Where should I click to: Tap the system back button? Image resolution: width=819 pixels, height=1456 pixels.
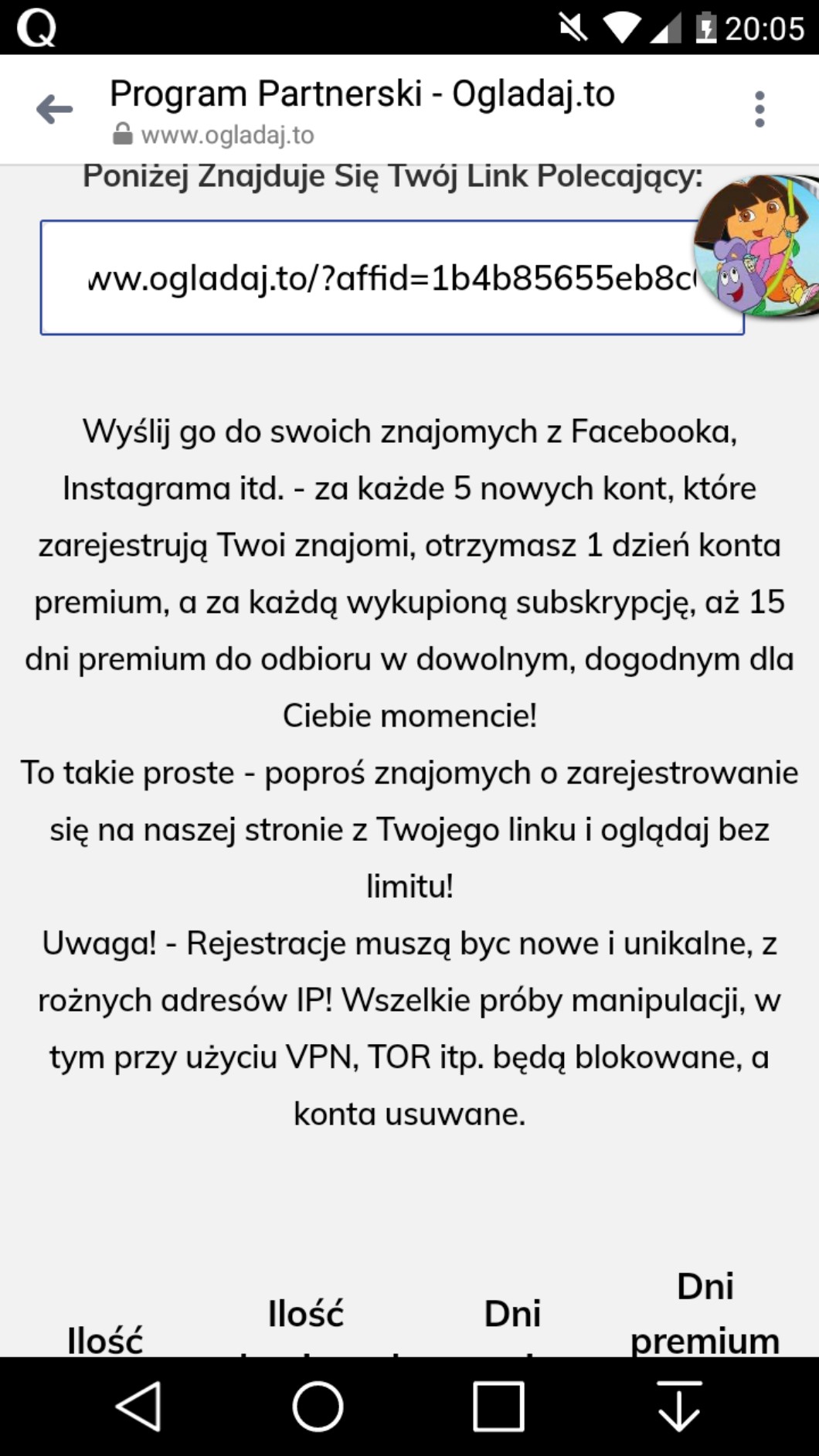[138, 1406]
